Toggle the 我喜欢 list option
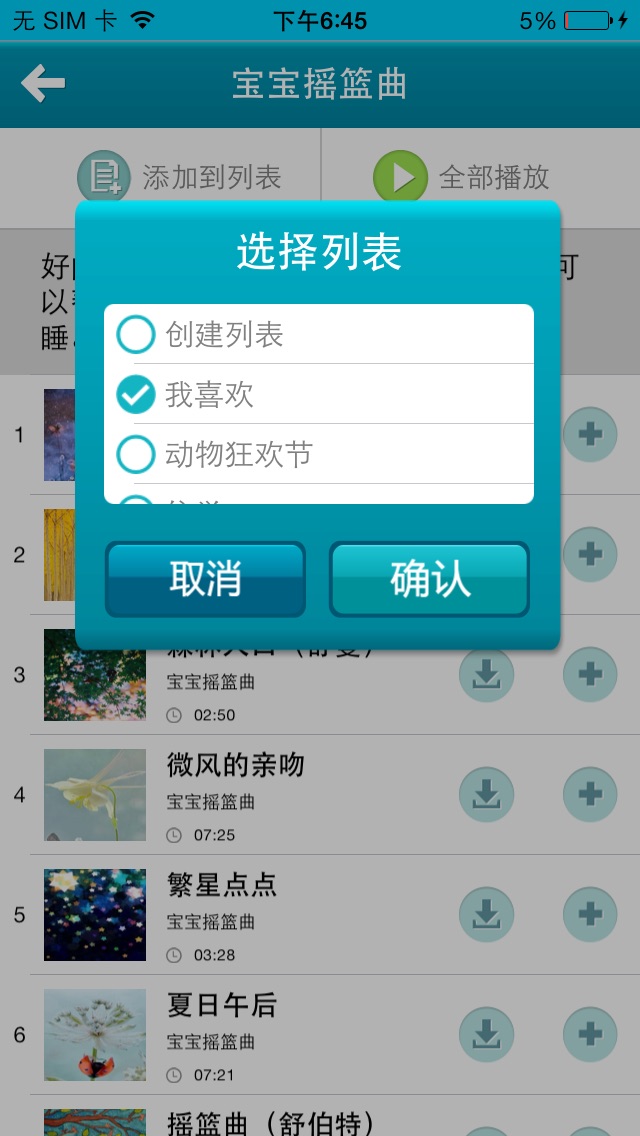This screenshot has height=1136, width=640. pos(136,395)
